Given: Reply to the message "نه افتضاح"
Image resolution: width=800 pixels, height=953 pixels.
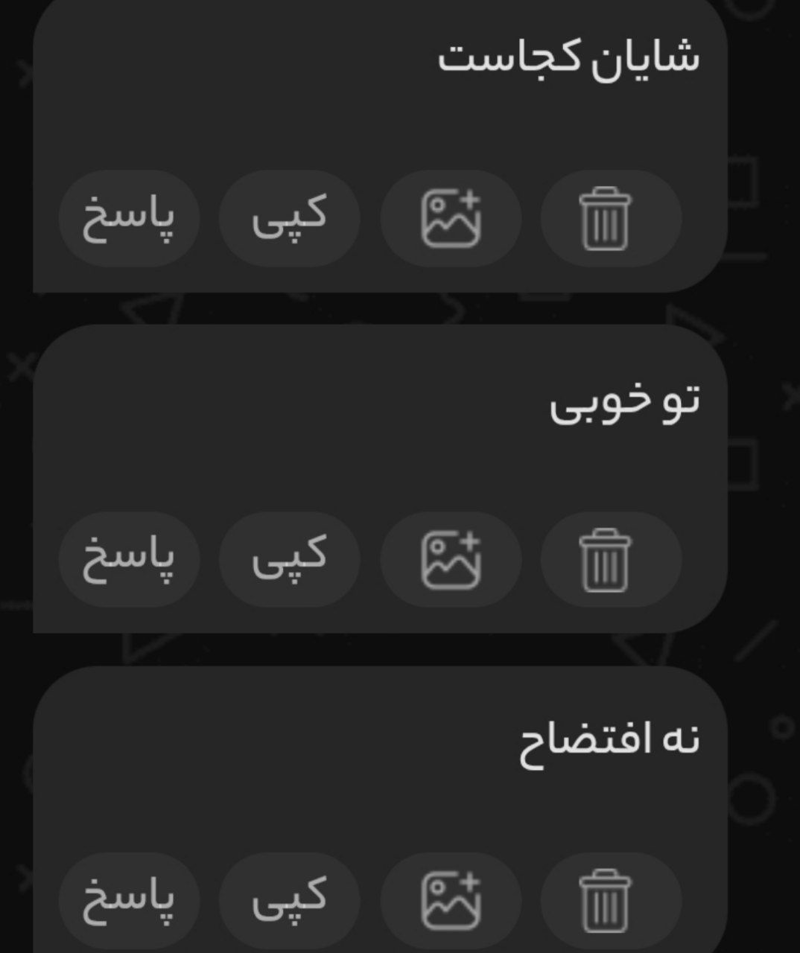Looking at the screenshot, I should pos(128,901).
